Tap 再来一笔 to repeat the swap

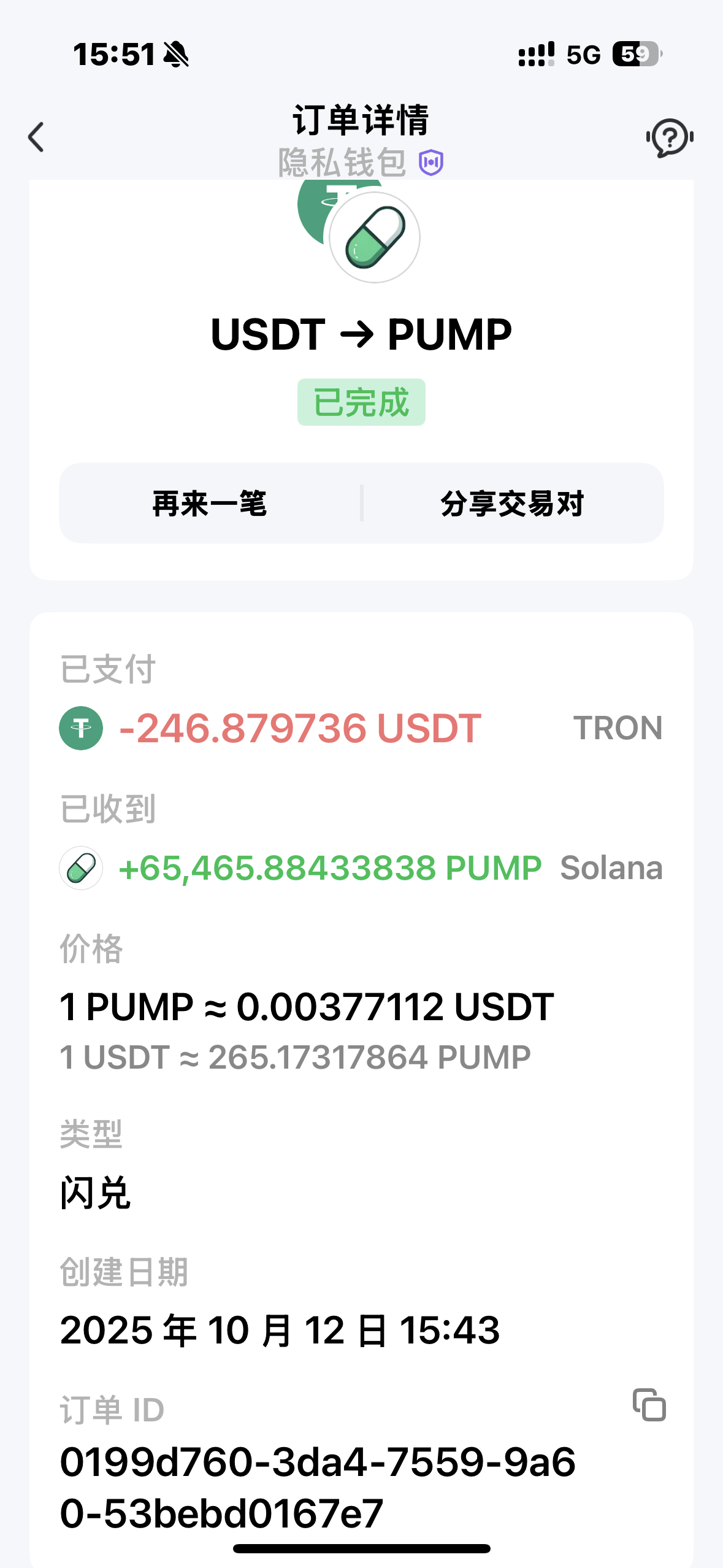click(210, 504)
